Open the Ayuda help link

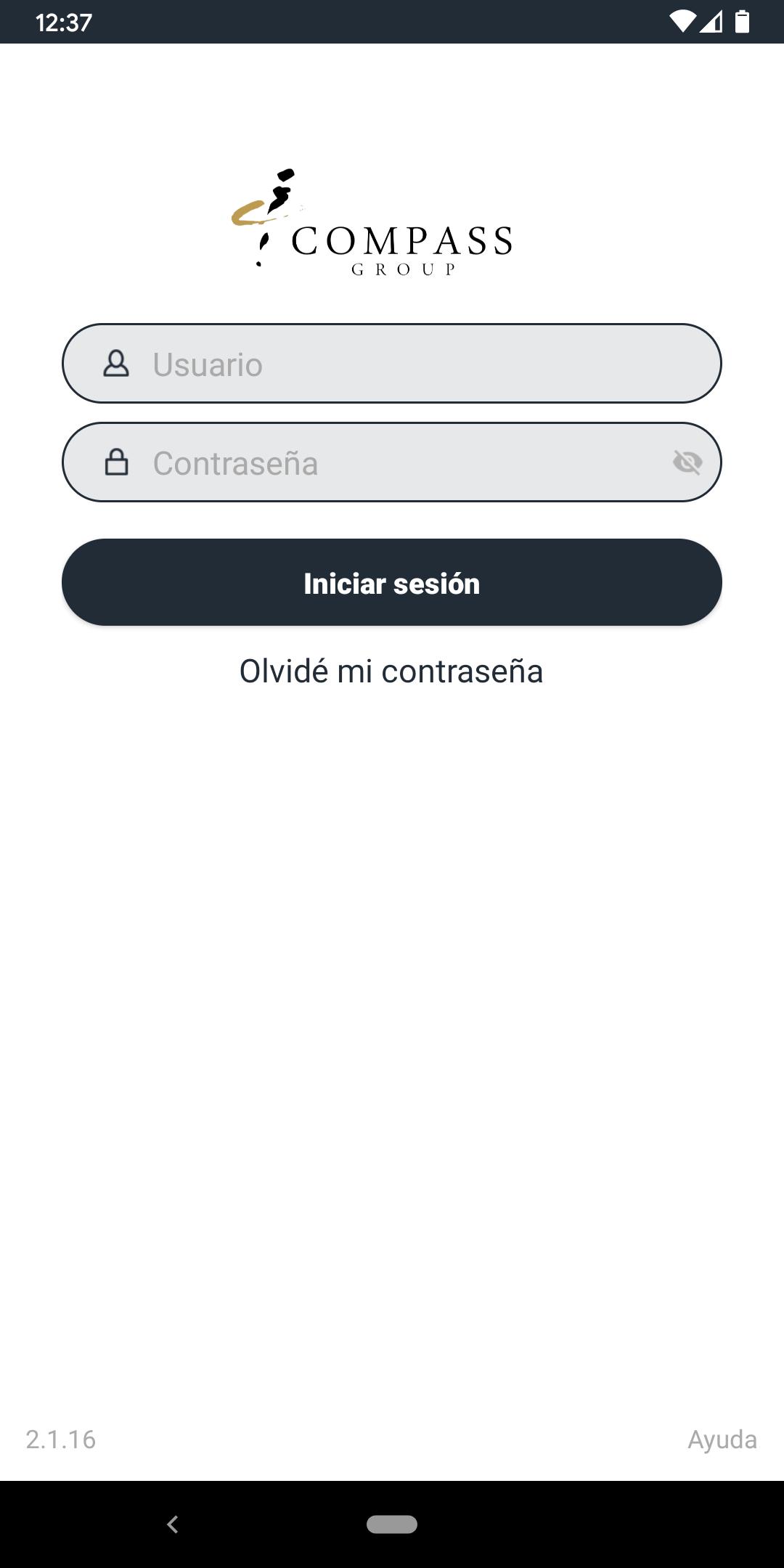[722, 1439]
